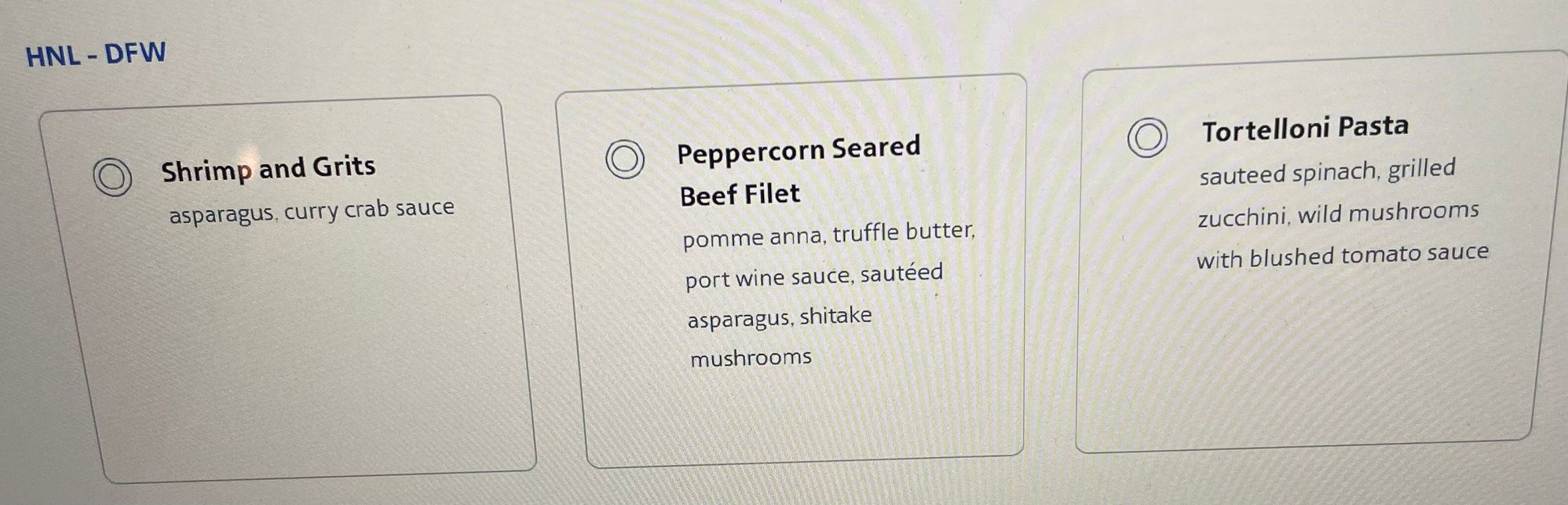The height and width of the screenshot is (505, 1568).
Task: Pick the Tortelloni Pasta meal option
Action: click(1147, 137)
